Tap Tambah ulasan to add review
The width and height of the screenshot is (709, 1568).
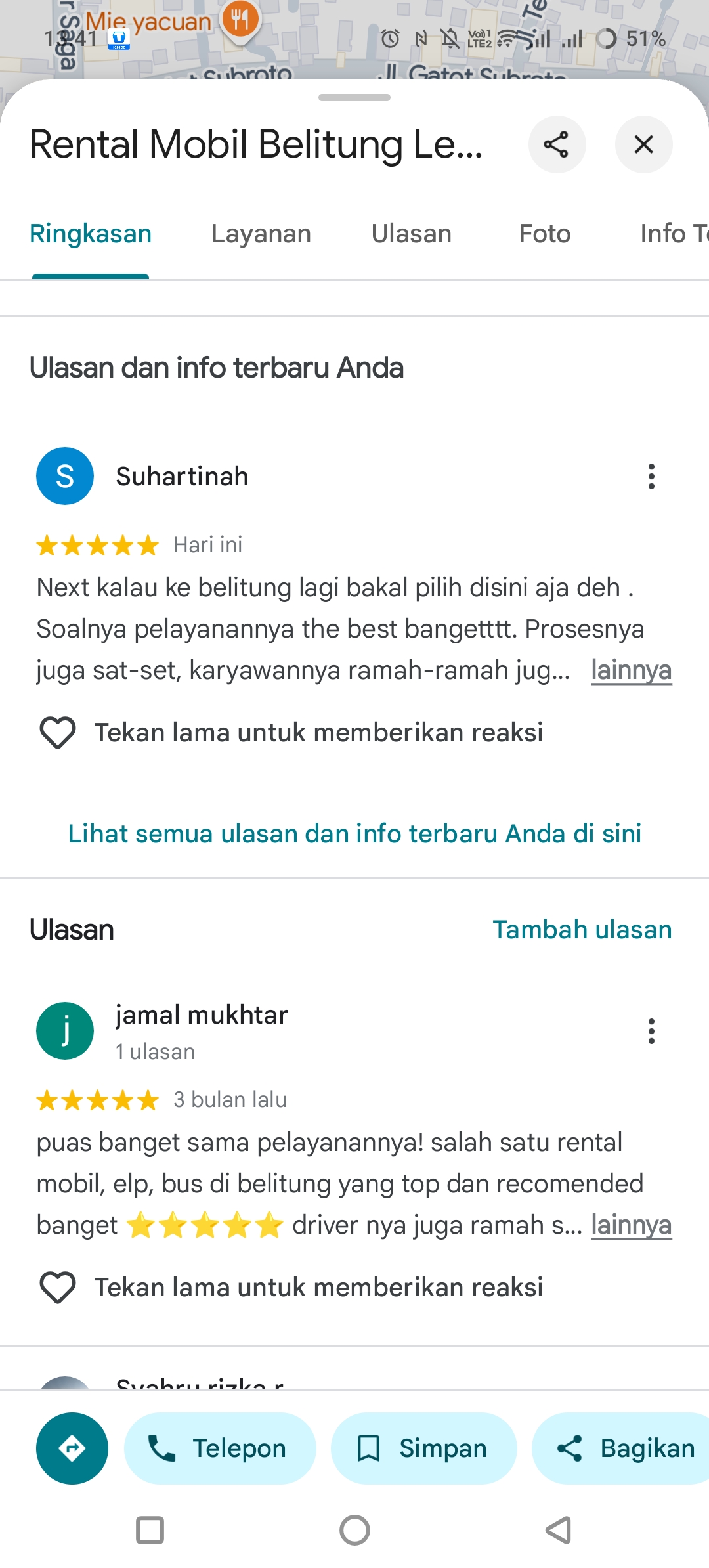(x=582, y=930)
